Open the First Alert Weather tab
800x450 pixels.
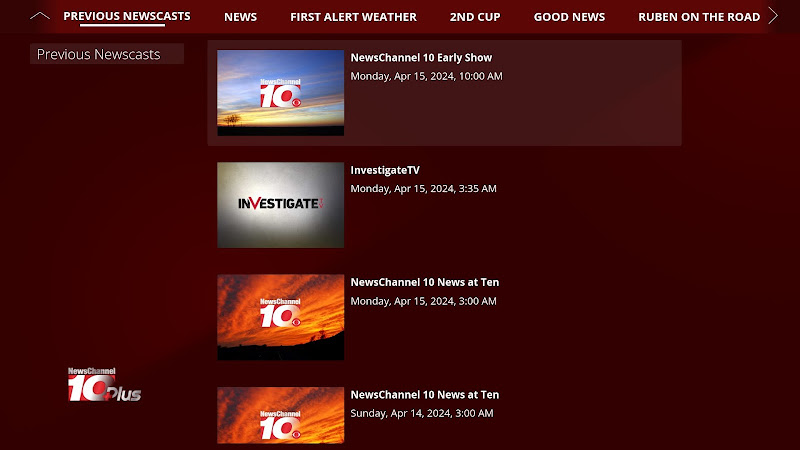353,17
